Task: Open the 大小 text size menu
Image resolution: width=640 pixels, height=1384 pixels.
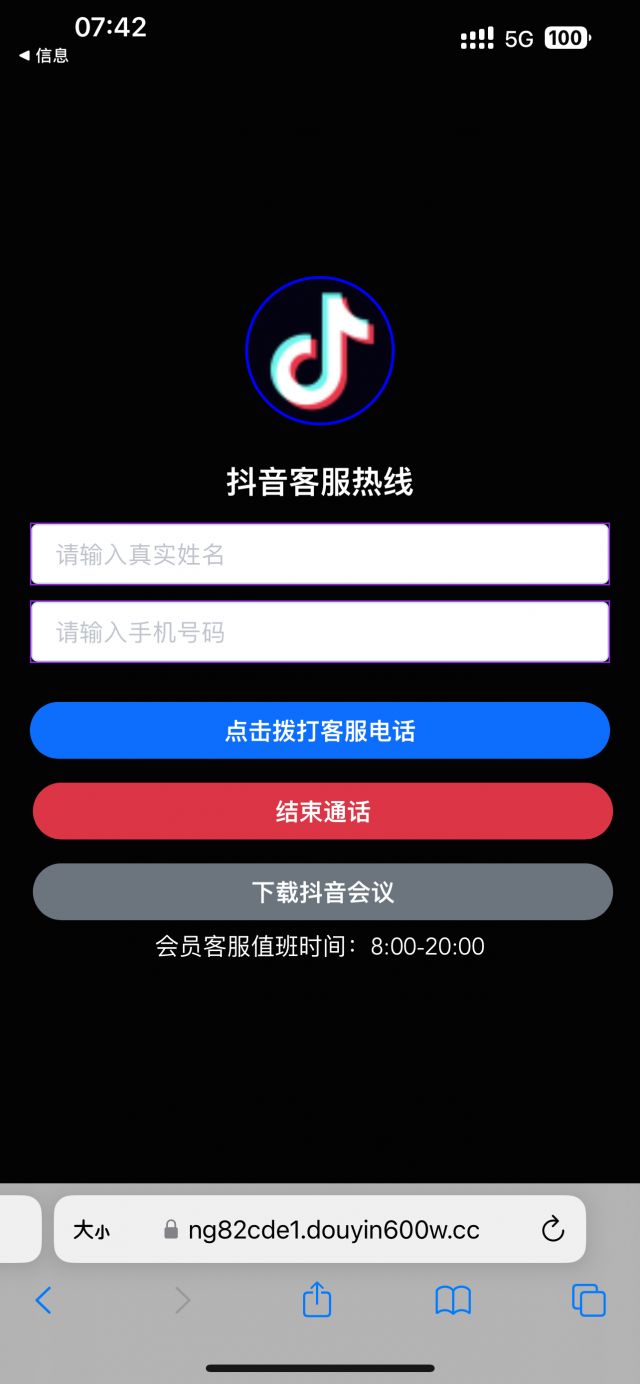Action: click(x=91, y=1231)
